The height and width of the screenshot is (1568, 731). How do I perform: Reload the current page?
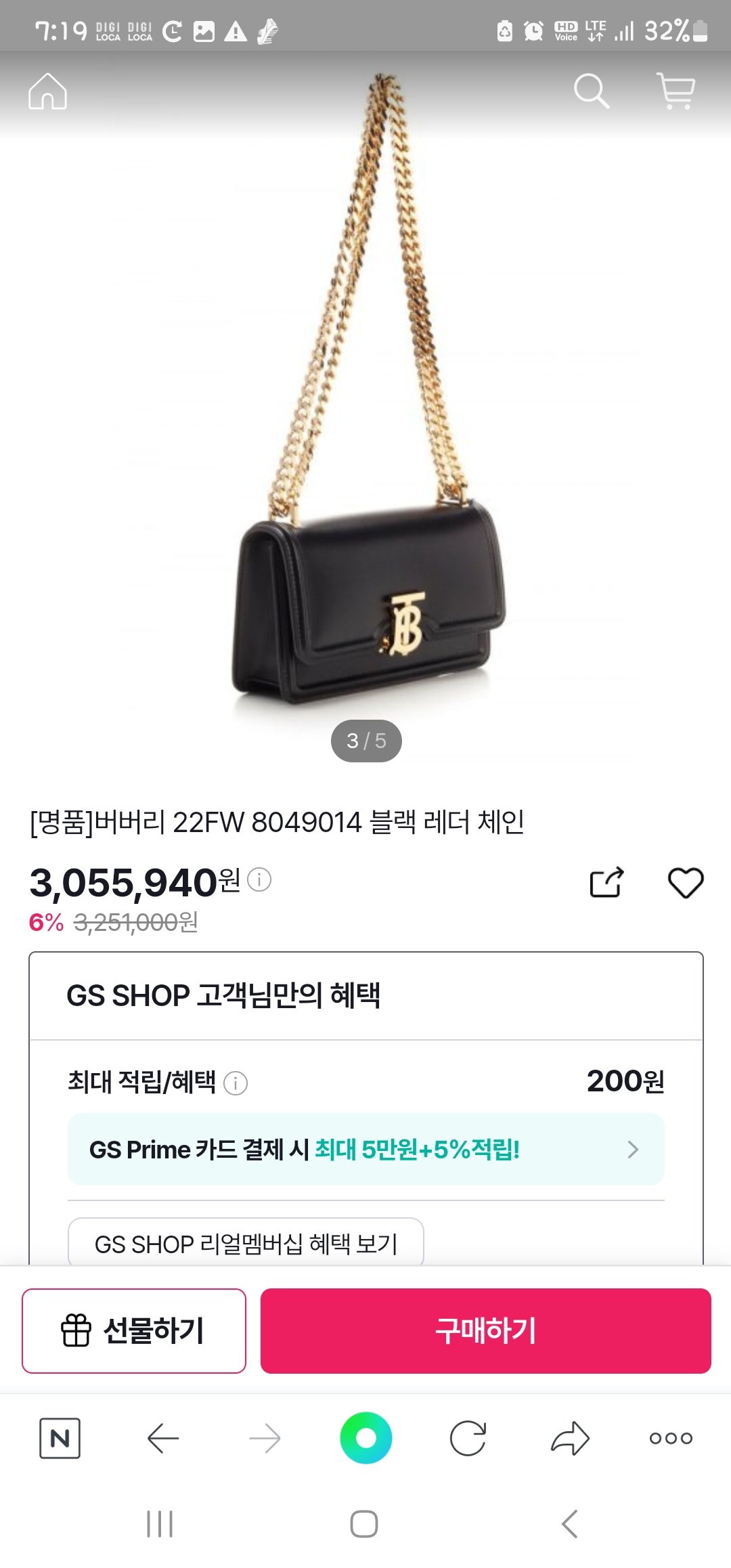click(x=468, y=1438)
